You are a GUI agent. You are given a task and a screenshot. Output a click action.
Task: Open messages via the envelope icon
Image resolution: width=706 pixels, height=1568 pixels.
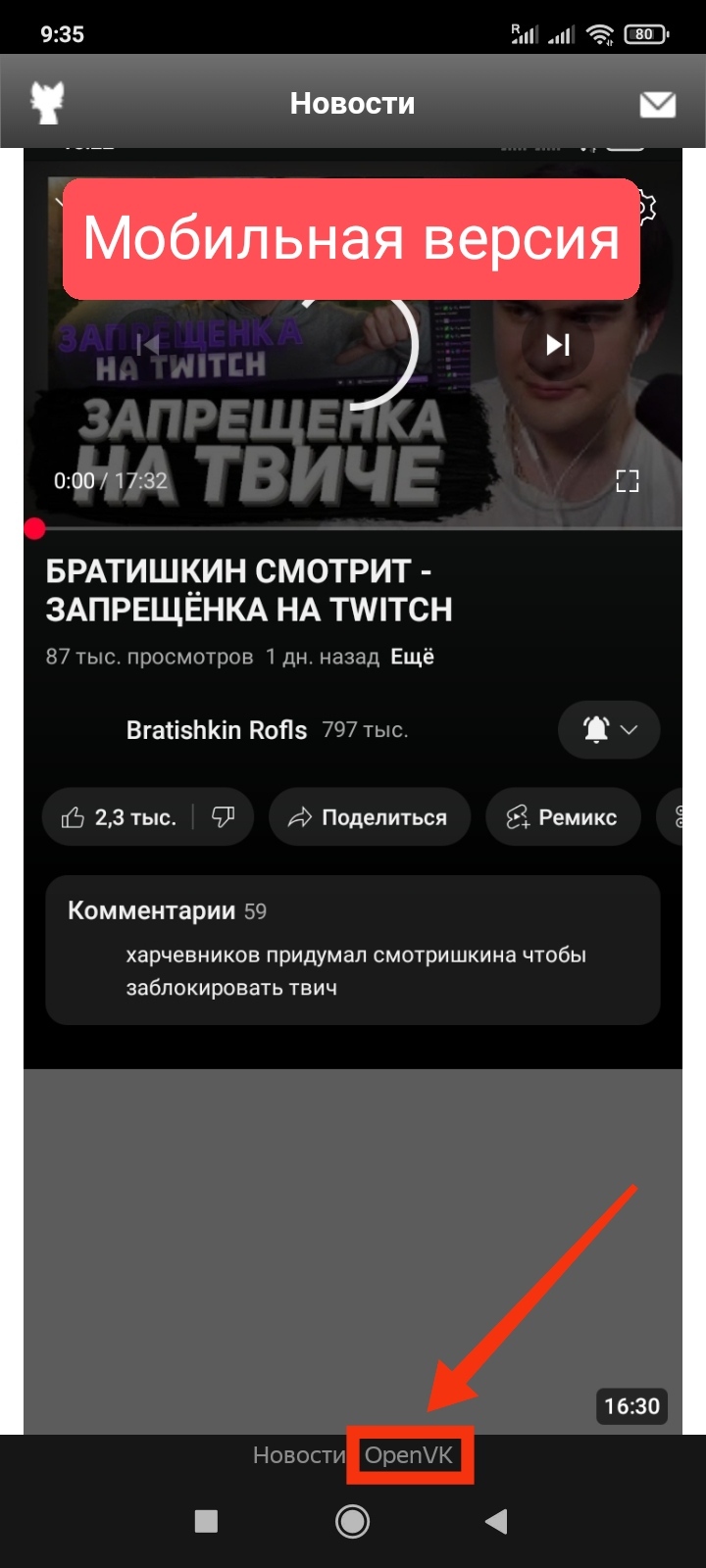pyautogui.click(x=657, y=104)
